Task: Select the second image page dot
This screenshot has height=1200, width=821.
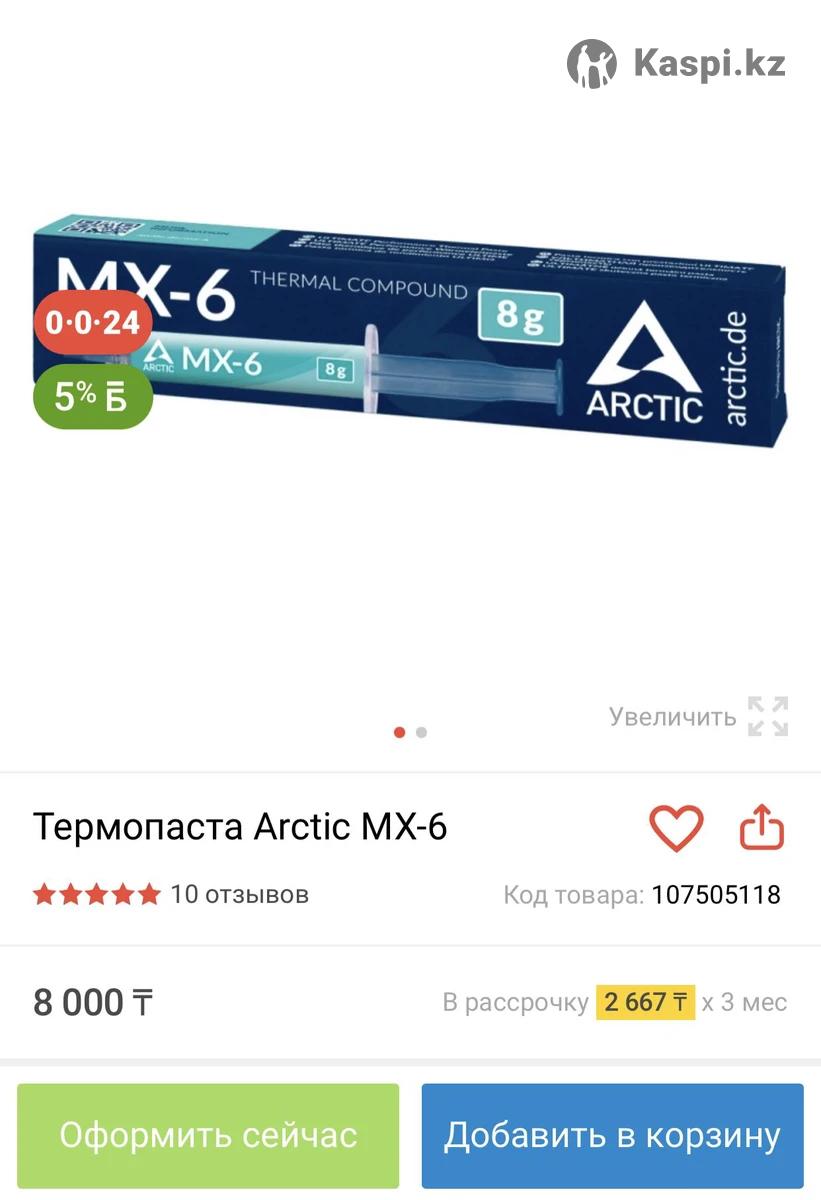Action: (x=421, y=732)
